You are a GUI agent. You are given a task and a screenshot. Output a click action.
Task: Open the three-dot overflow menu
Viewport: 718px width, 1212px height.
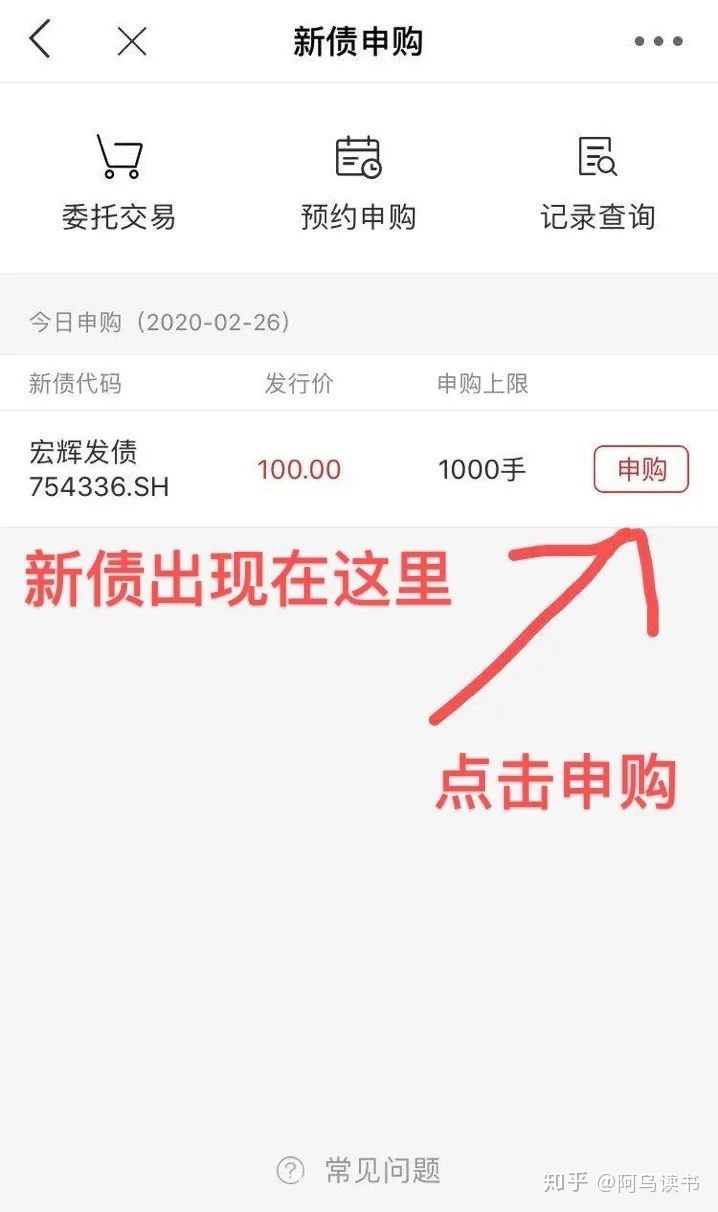658,42
